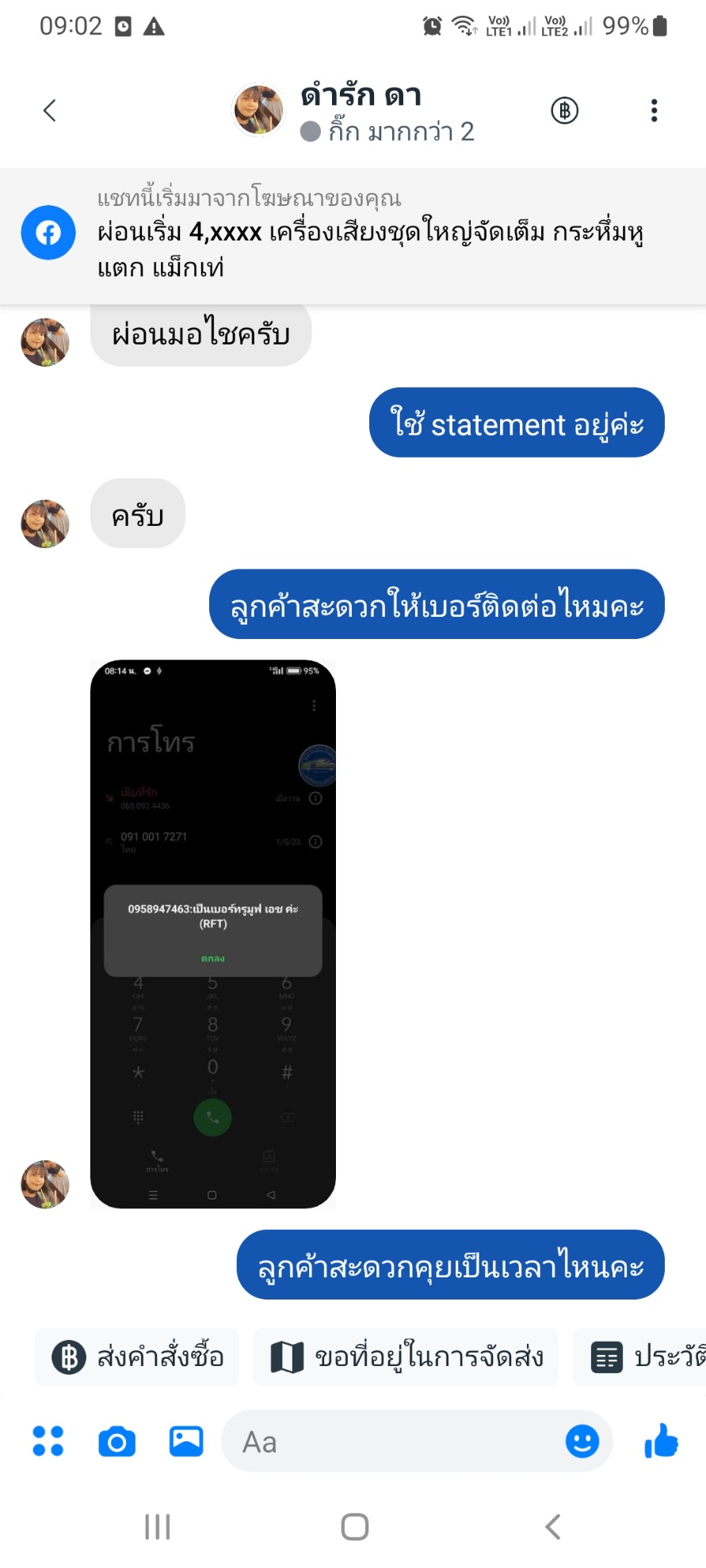Screen dimensions: 706x1568
Task: Open the Facebook ad banner
Action: (x=353, y=236)
